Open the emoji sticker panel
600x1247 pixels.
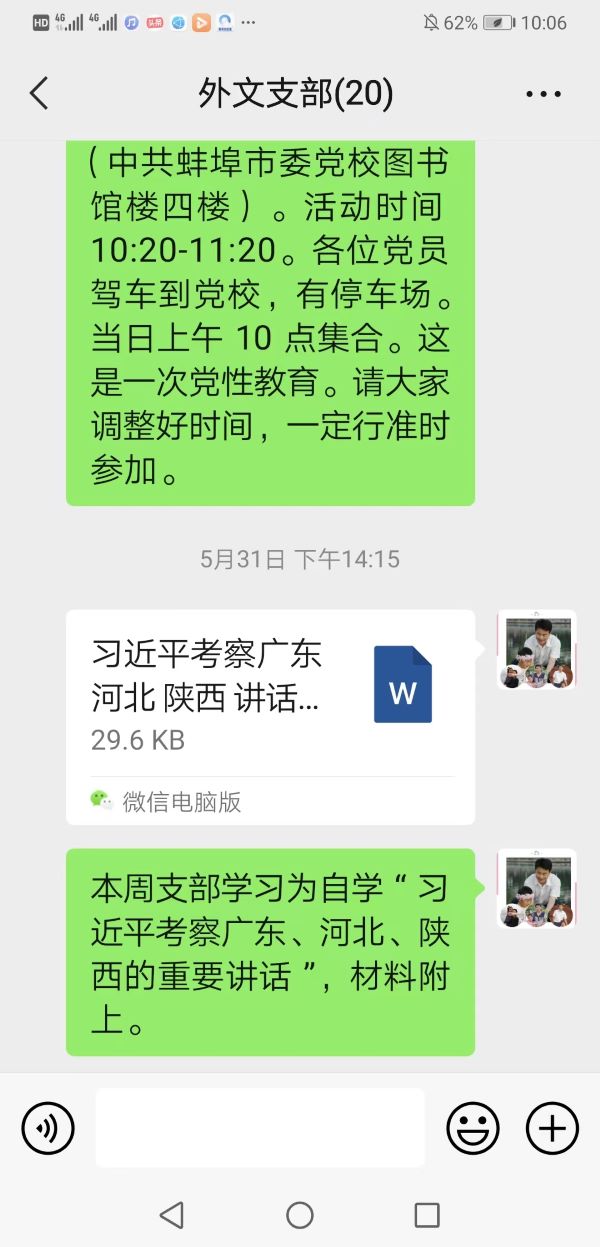pos(472,1128)
